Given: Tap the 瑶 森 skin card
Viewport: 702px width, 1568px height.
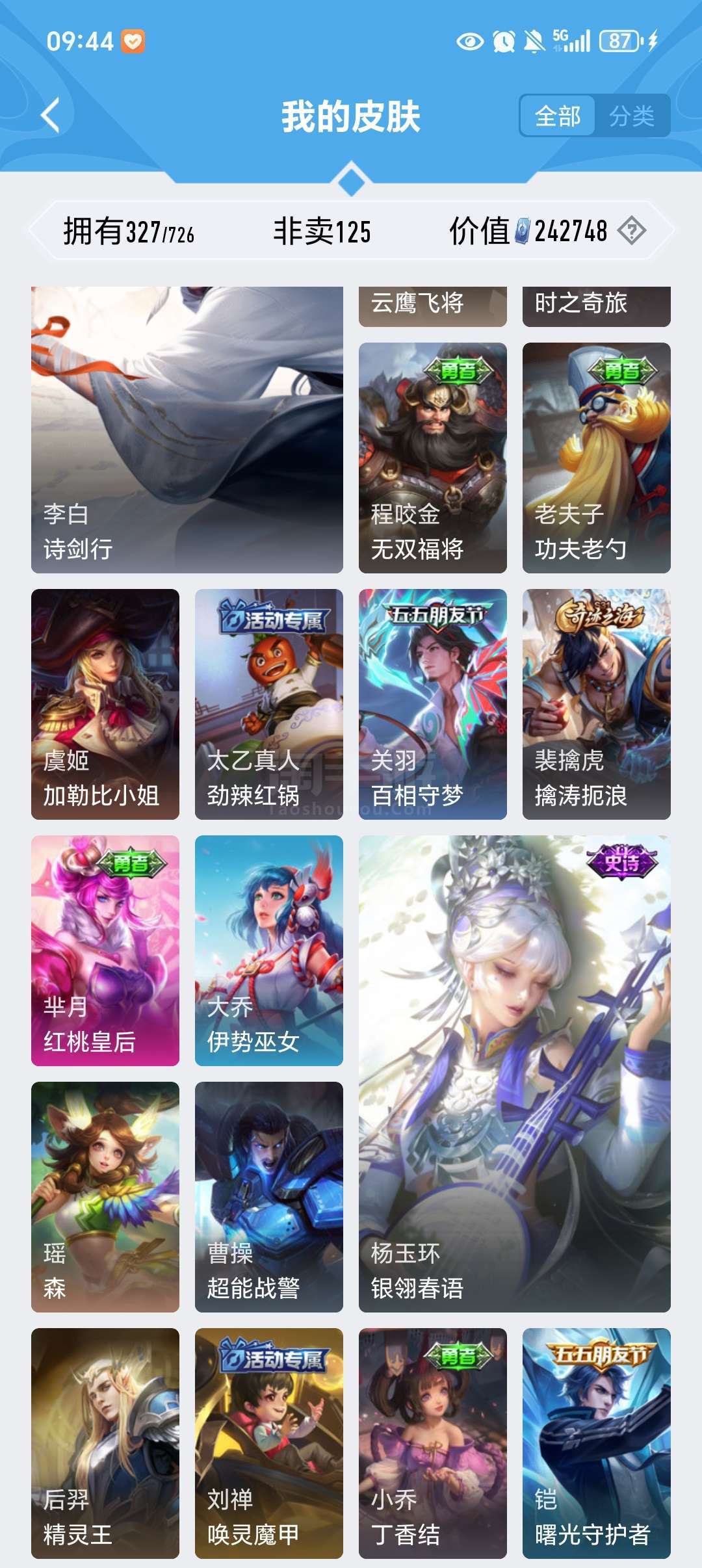Looking at the screenshot, I should coord(105,1197).
